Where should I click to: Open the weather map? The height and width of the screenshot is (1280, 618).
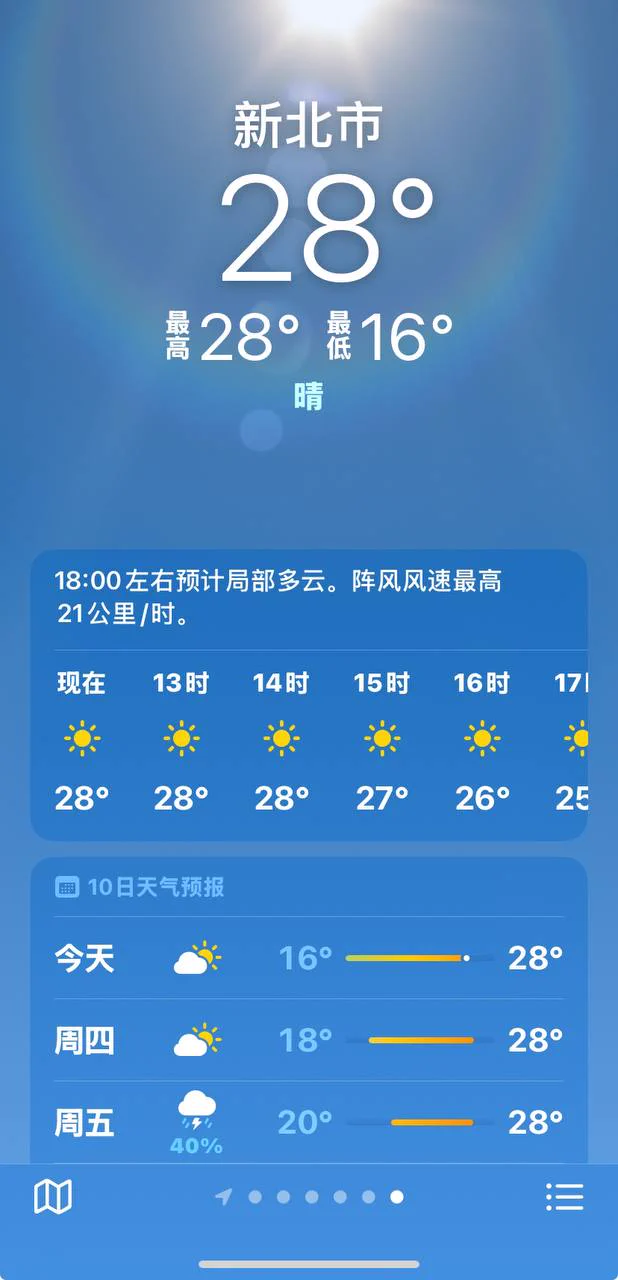[53, 1196]
